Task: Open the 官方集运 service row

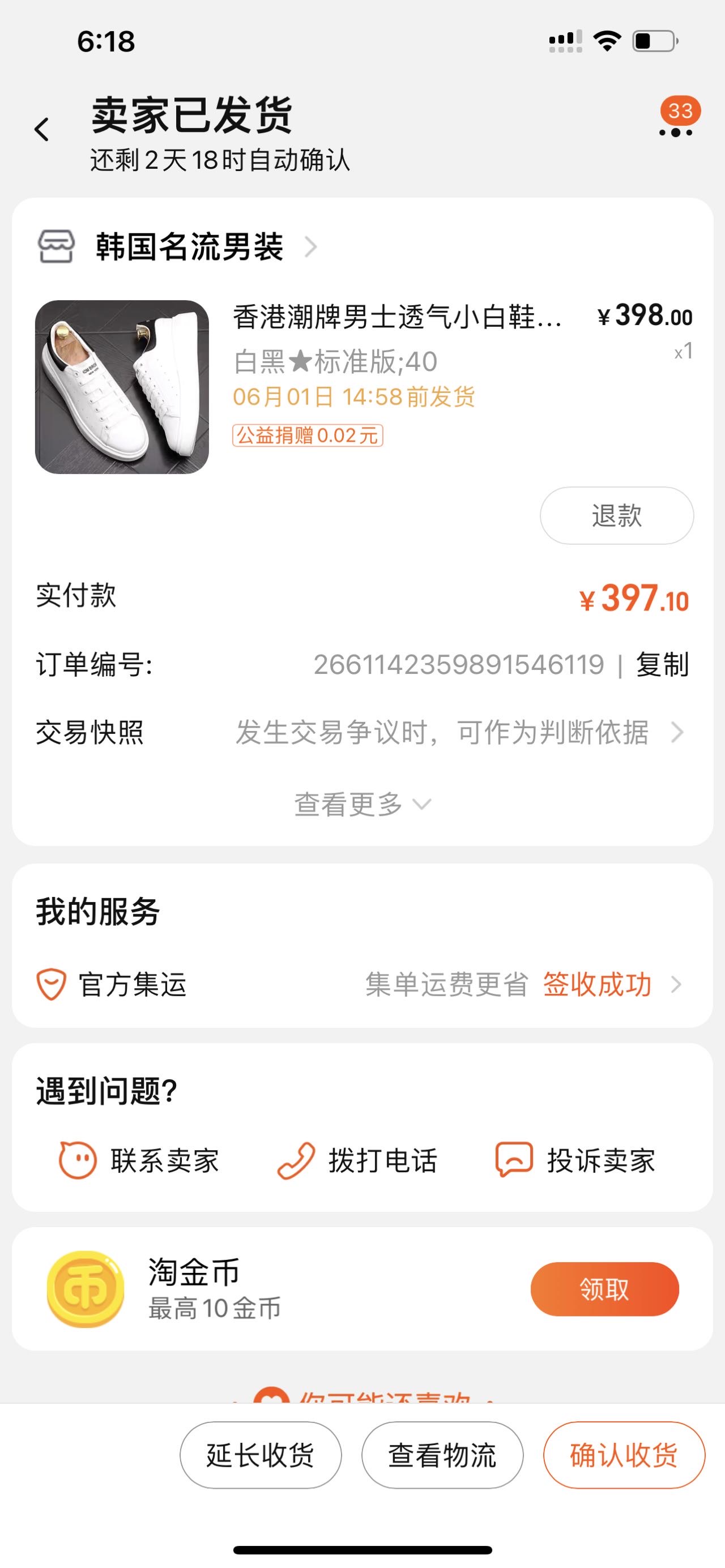Action: coord(361,984)
